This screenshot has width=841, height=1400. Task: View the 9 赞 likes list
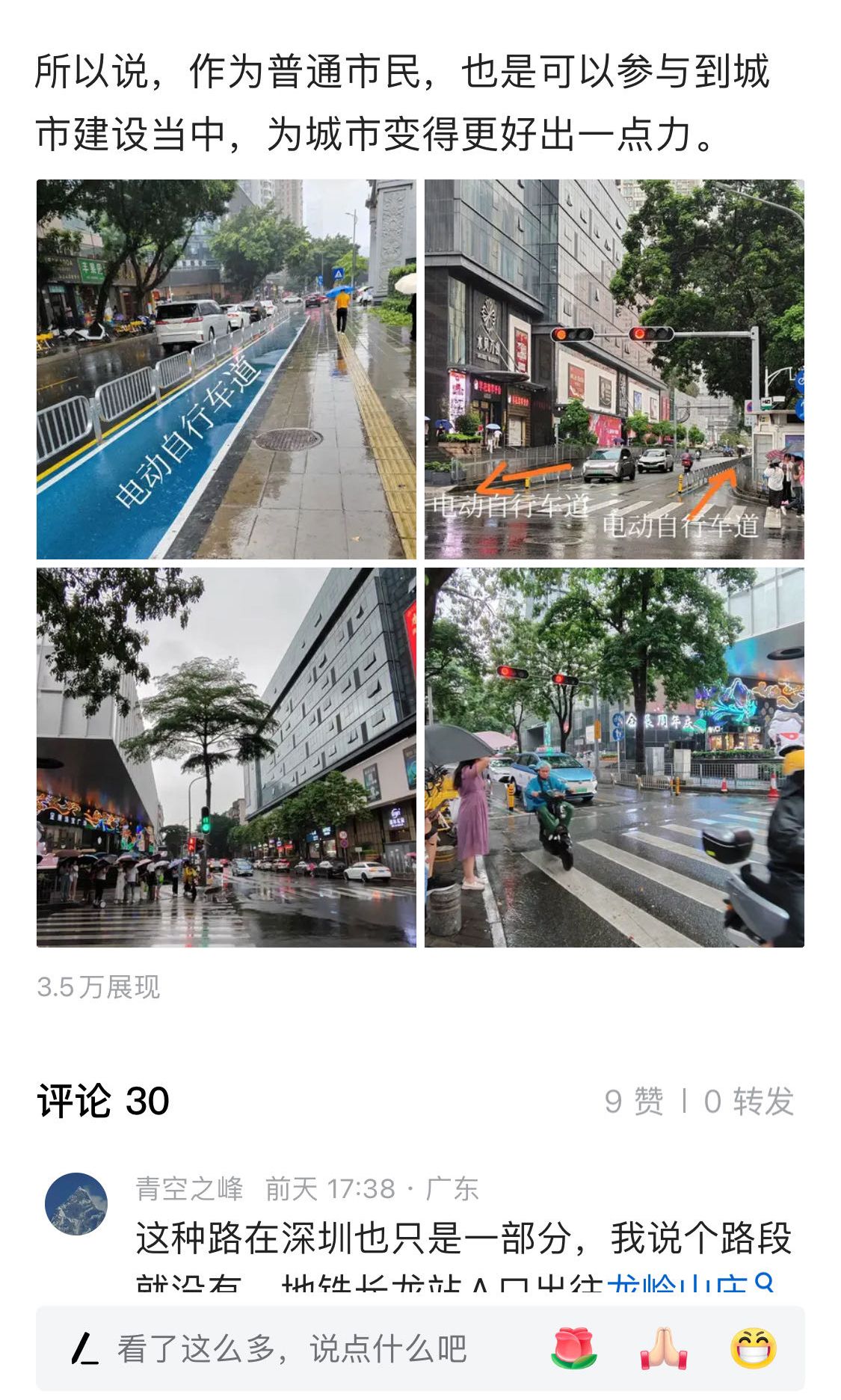coord(634,1102)
